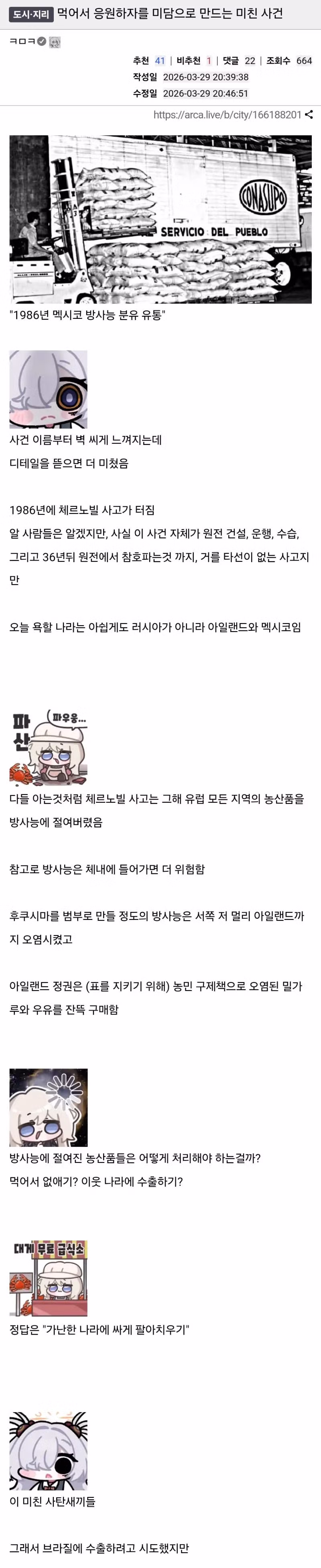Open the arca.live post URL link
The height and width of the screenshot is (1568, 321).
(227, 114)
